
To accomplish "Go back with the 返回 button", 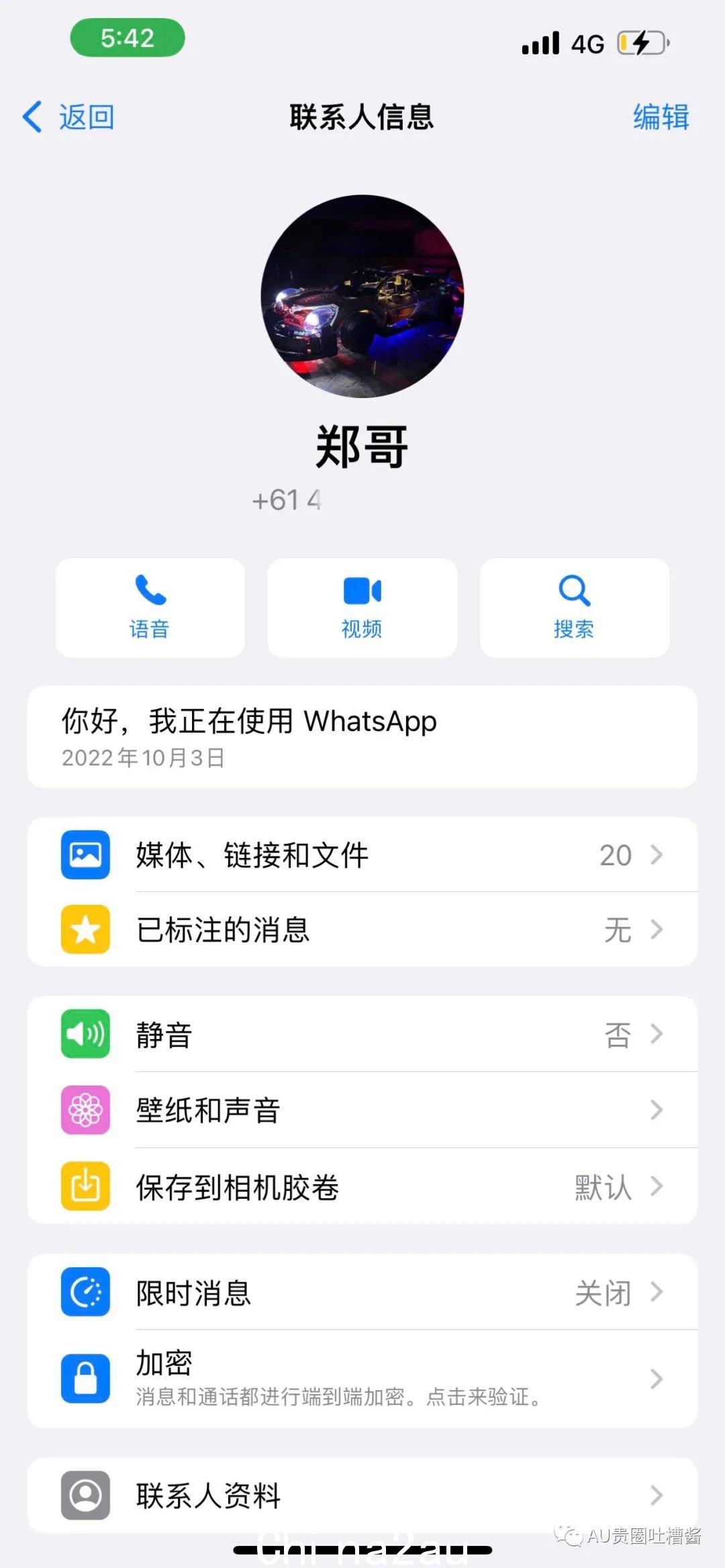I will click(69, 117).
